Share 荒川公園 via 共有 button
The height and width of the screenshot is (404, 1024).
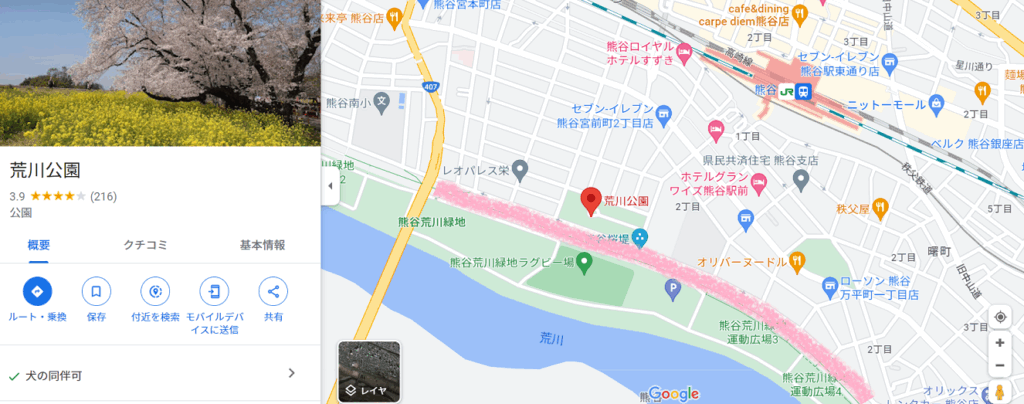pyautogui.click(x=273, y=292)
